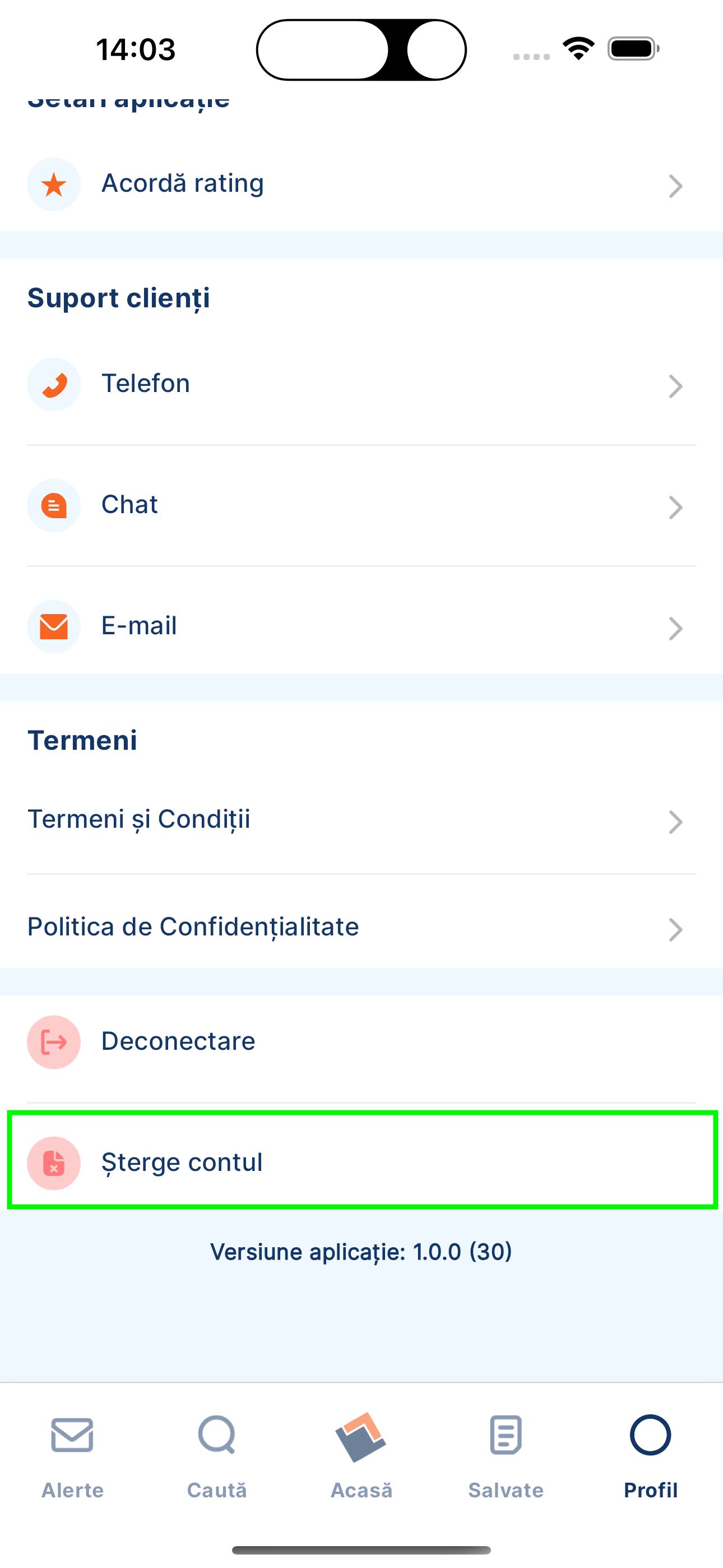Open Telefon support option

tap(361, 385)
